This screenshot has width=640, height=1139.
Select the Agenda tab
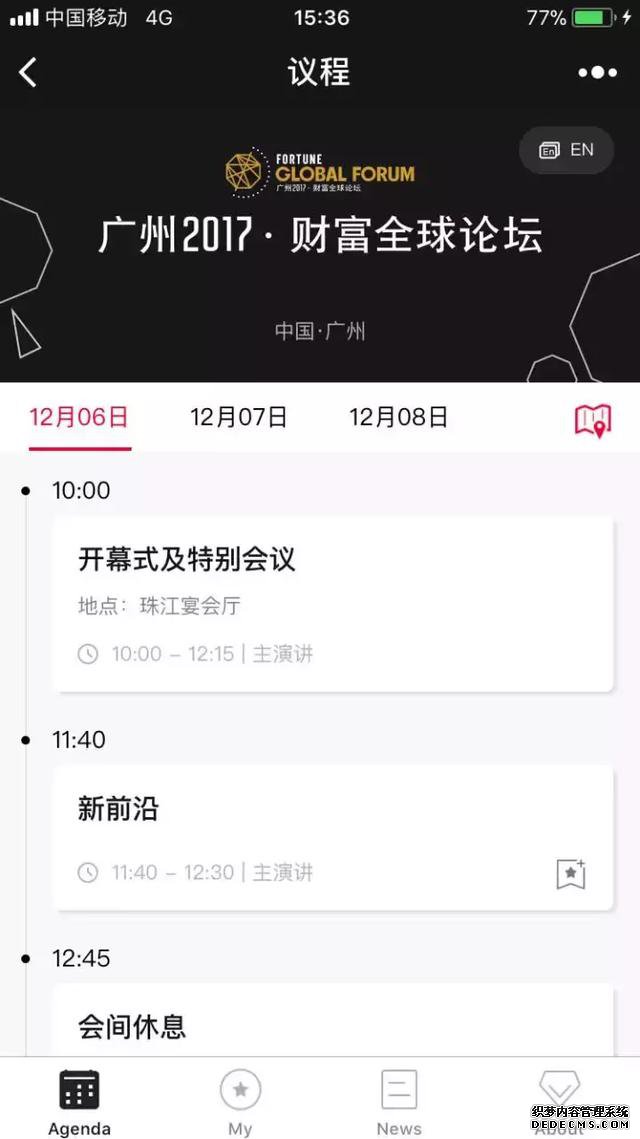pyautogui.click(x=79, y=1101)
